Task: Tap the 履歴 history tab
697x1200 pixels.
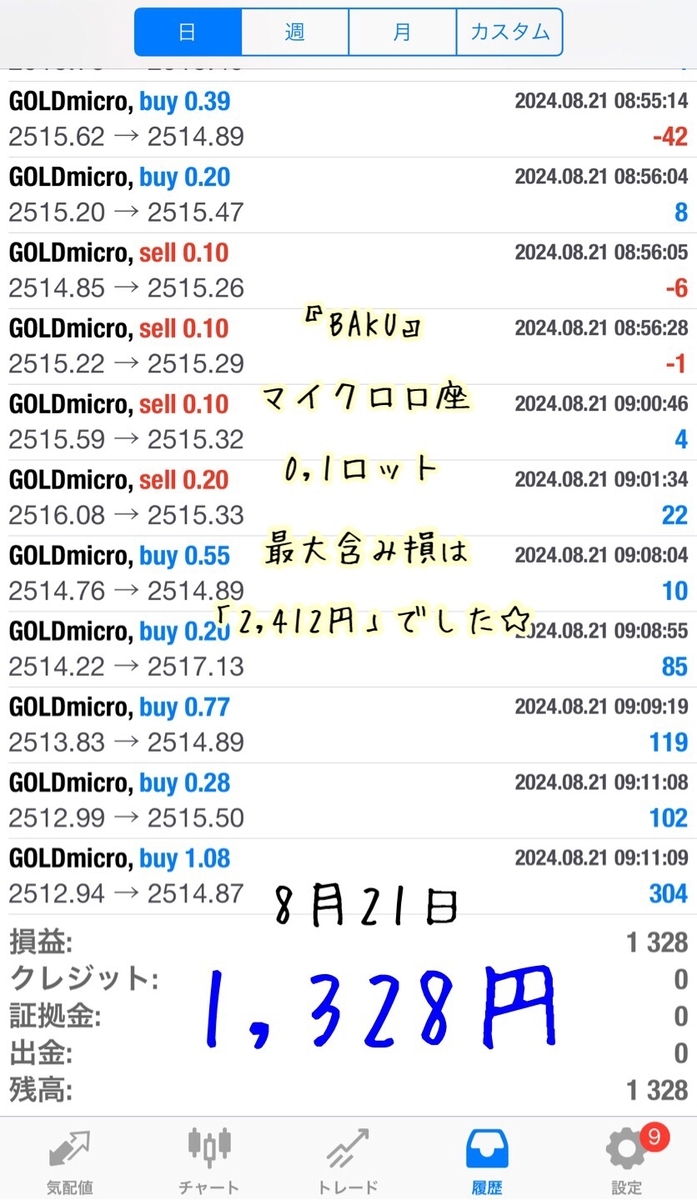Action: click(x=487, y=1160)
